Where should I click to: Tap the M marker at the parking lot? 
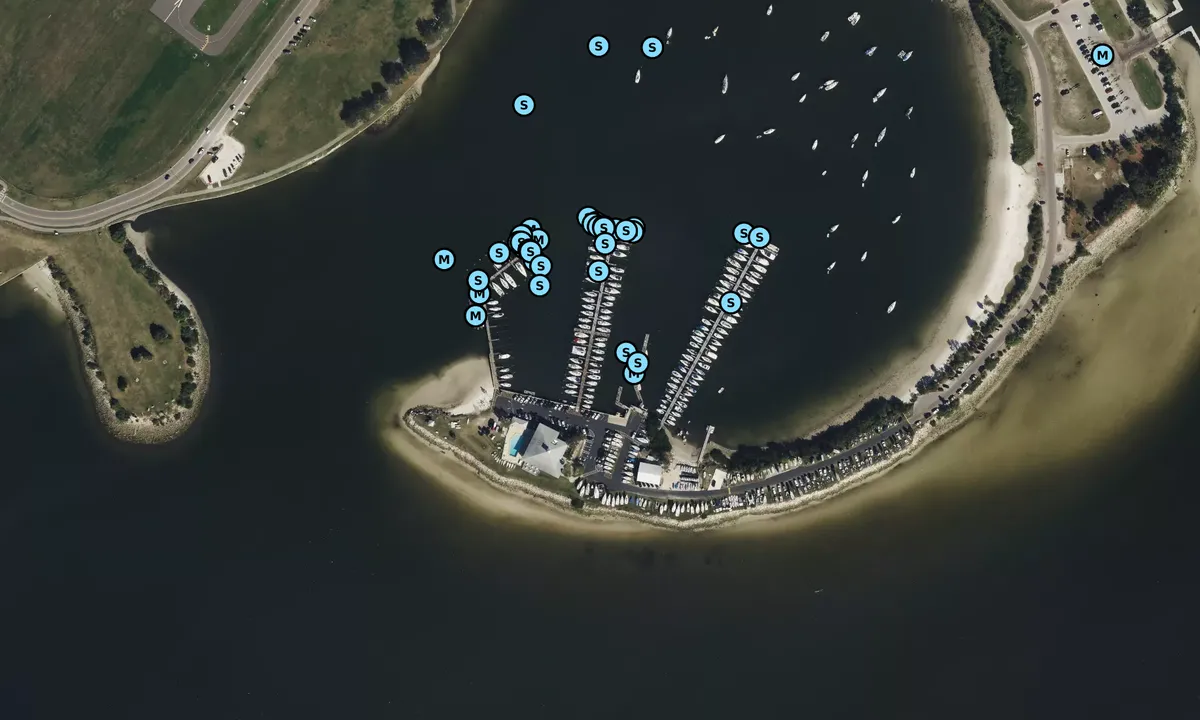pyautogui.click(x=1102, y=55)
